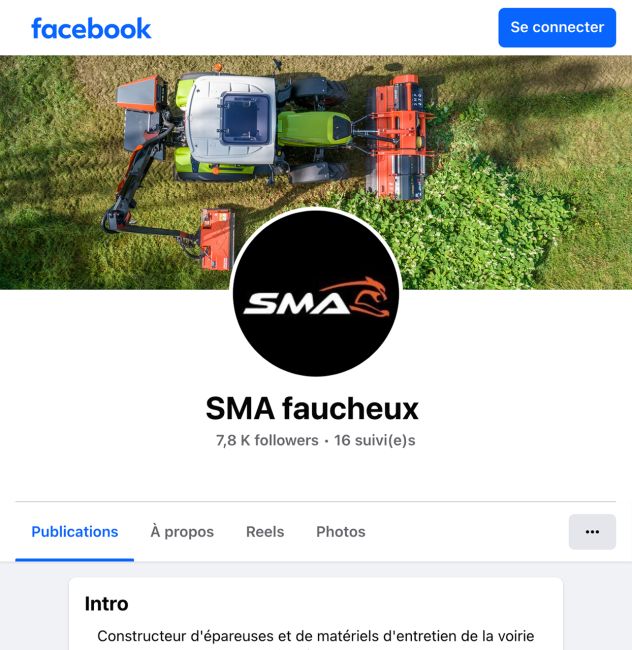Switch to the Reels tab
This screenshot has height=650, width=632.
(x=265, y=532)
